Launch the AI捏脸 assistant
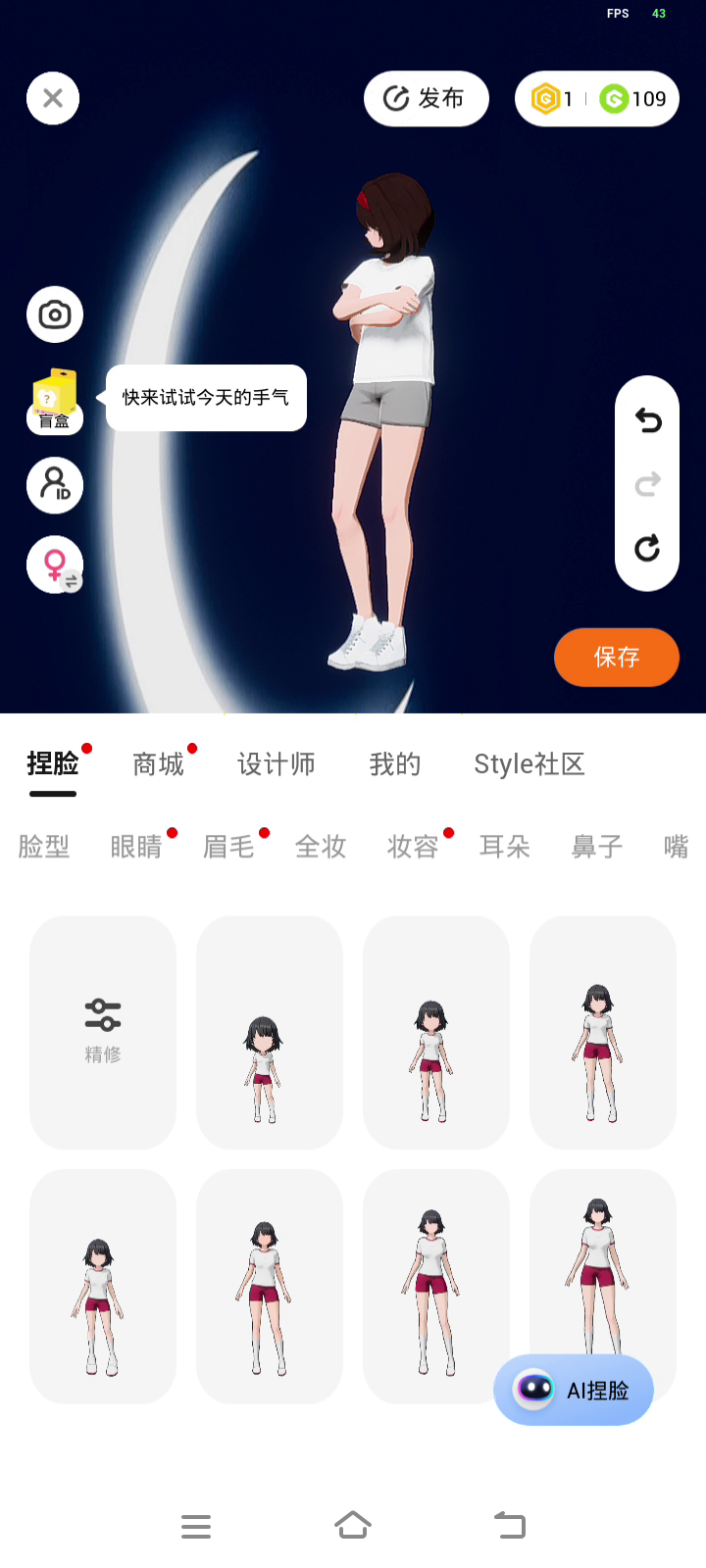 coord(574,1390)
